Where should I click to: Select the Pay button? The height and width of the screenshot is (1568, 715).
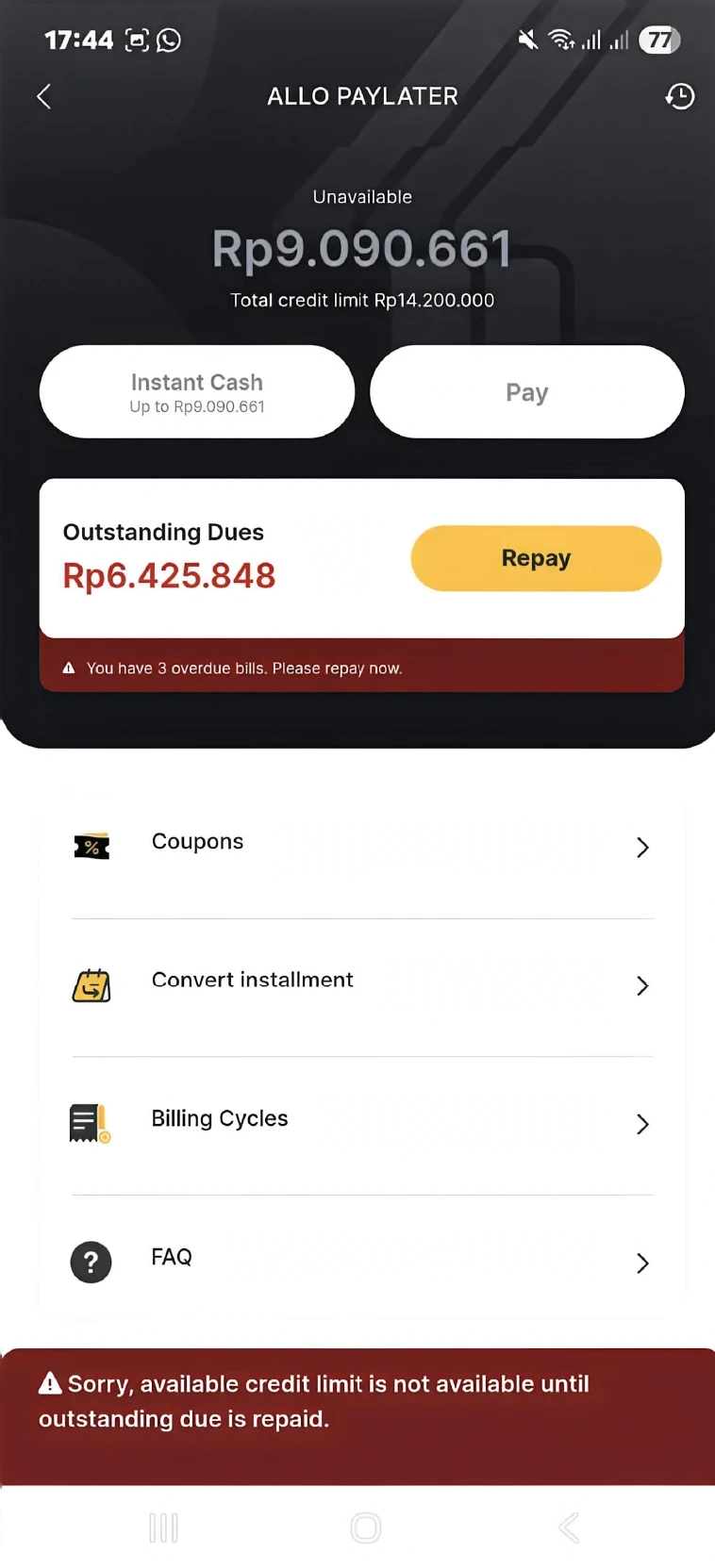coord(526,391)
